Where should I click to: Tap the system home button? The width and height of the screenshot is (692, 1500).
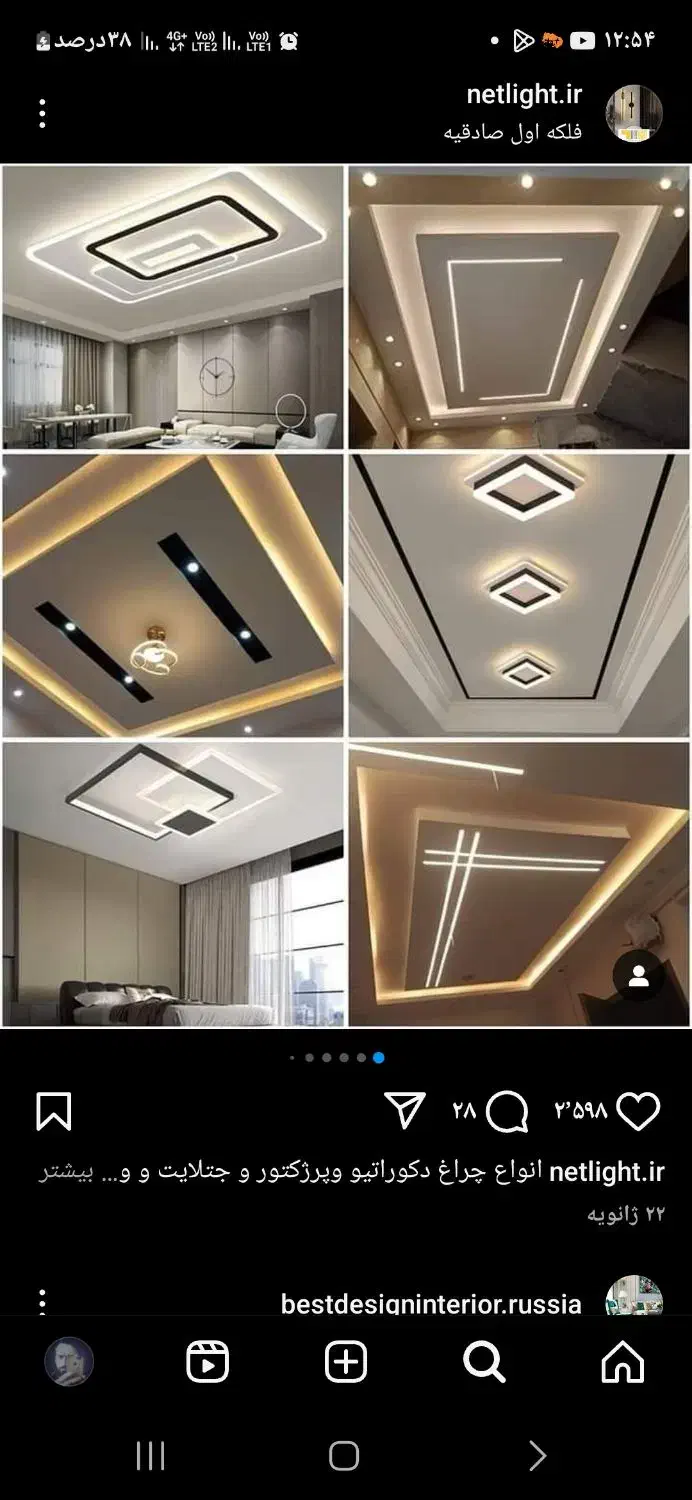click(x=344, y=1456)
